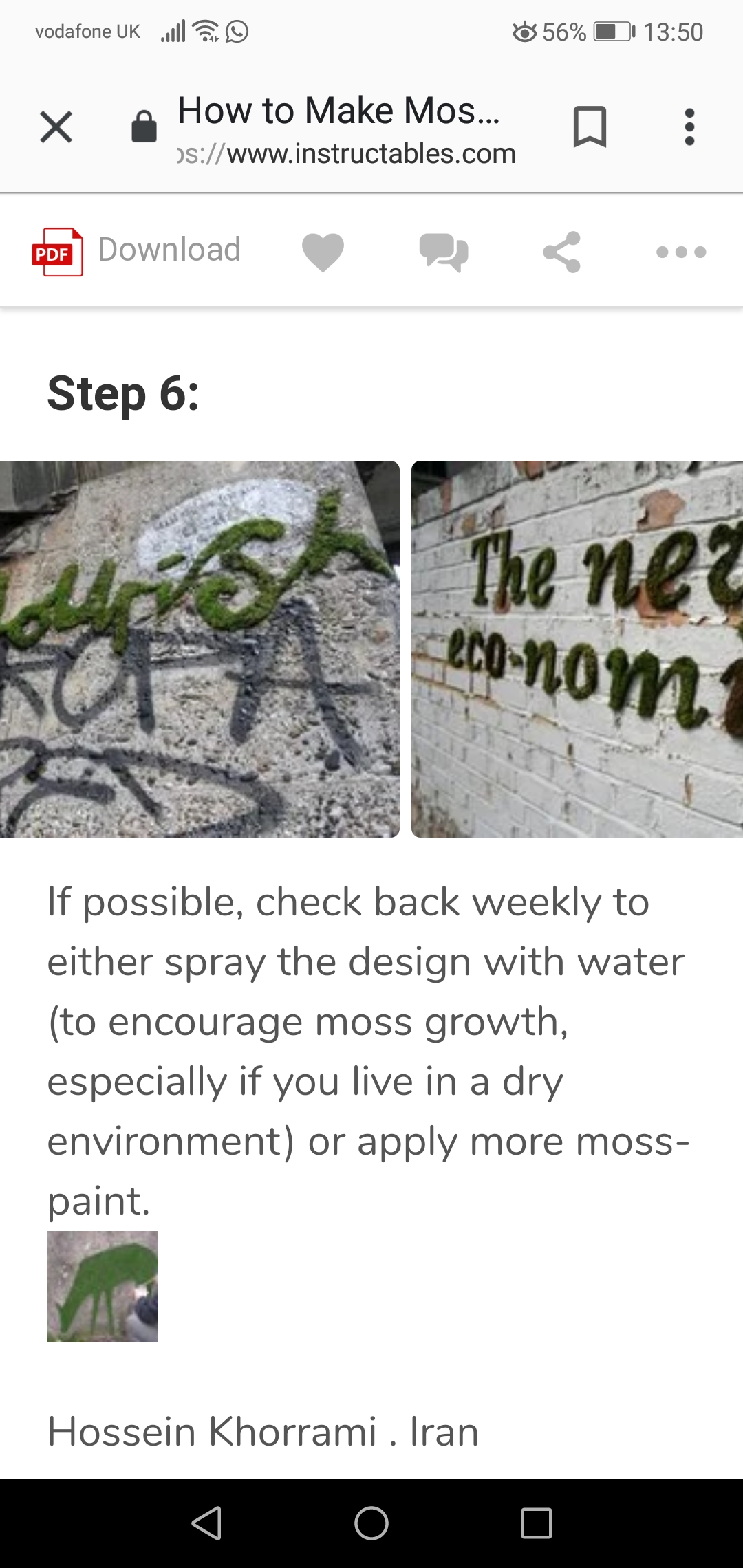Open the browser three-dot overflow menu
This screenshot has width=743, height=1568.
(x=689, y=127)
